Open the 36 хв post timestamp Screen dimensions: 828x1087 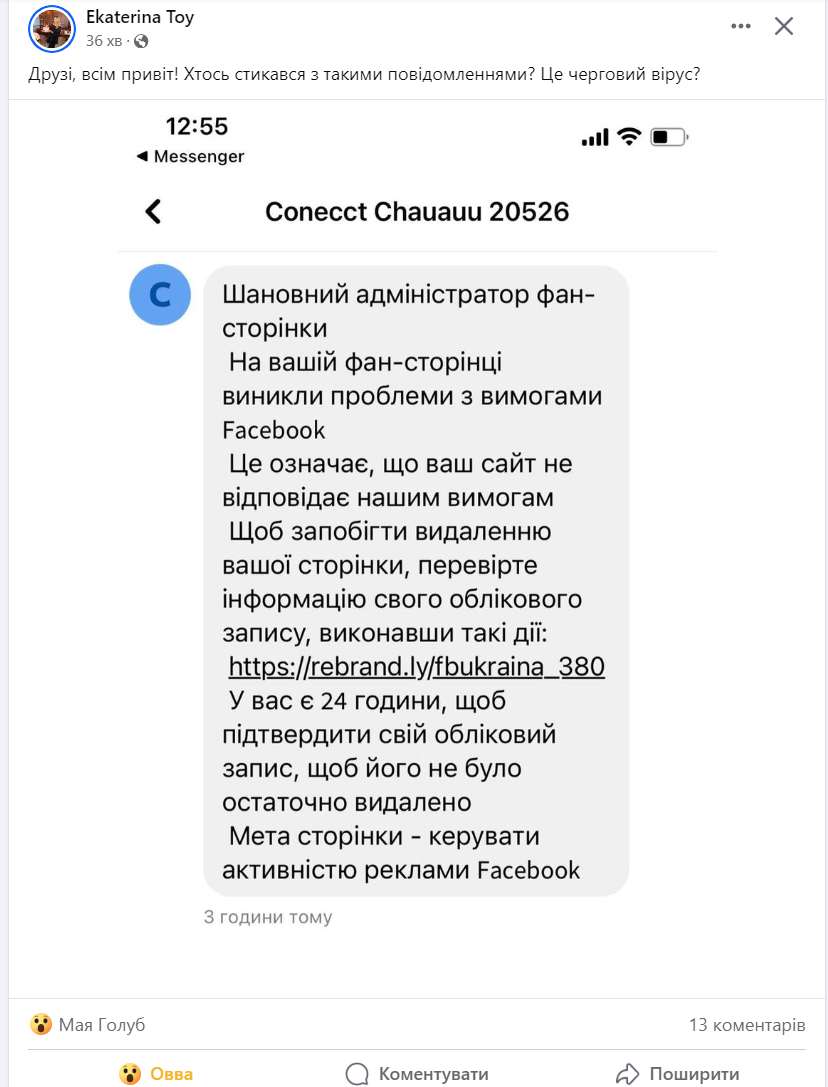[104, 41]
